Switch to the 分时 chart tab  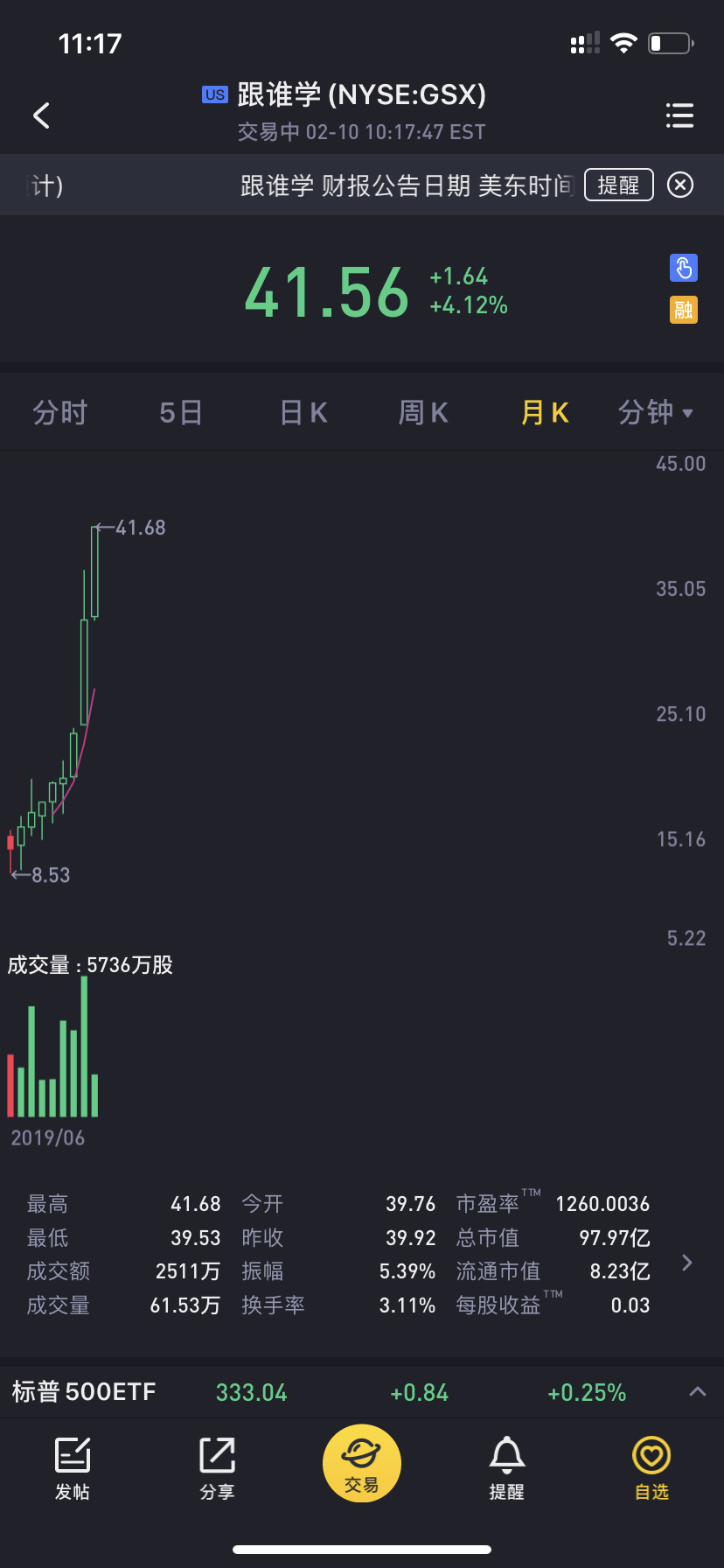point(60,412)
